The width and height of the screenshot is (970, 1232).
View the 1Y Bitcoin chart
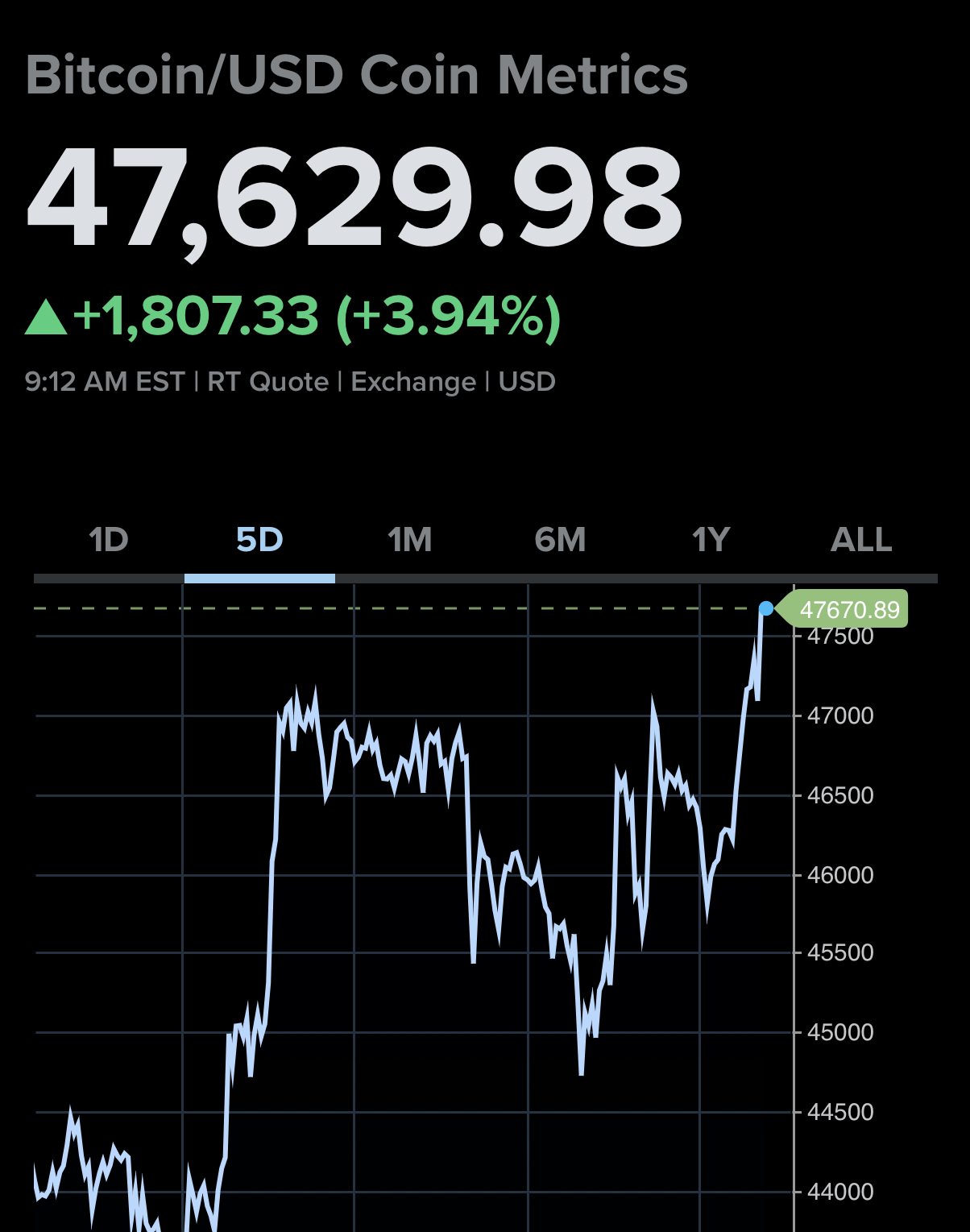point(711,540)
